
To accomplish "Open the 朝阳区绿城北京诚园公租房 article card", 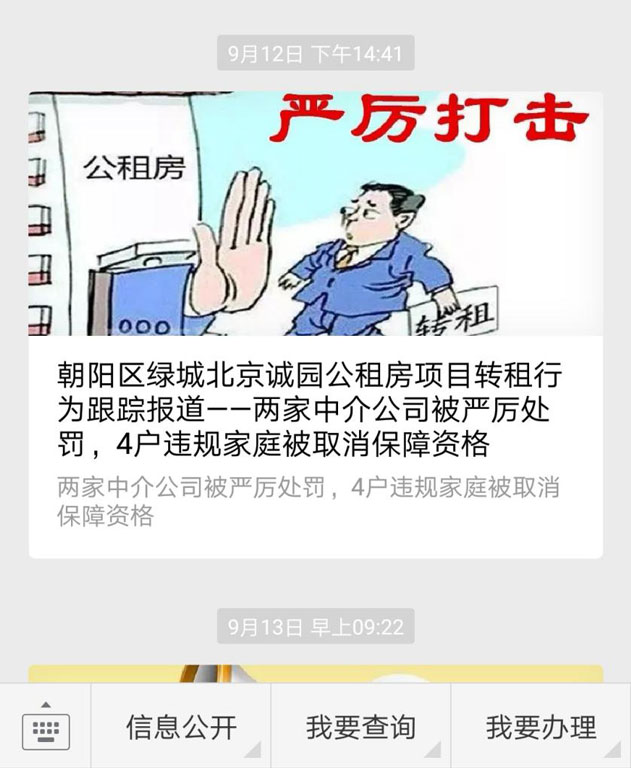I will 315,409.
